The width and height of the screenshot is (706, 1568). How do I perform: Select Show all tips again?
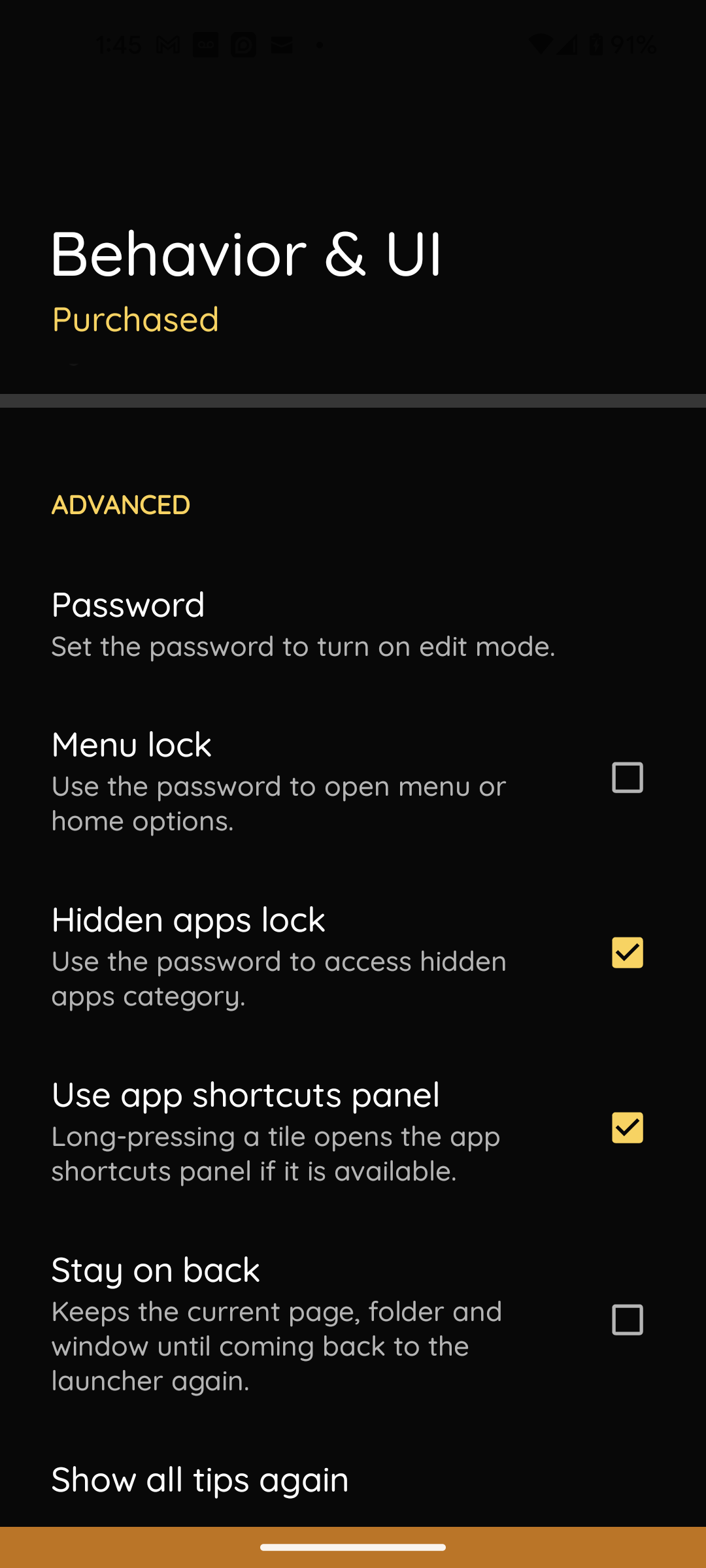[200, 1480]
